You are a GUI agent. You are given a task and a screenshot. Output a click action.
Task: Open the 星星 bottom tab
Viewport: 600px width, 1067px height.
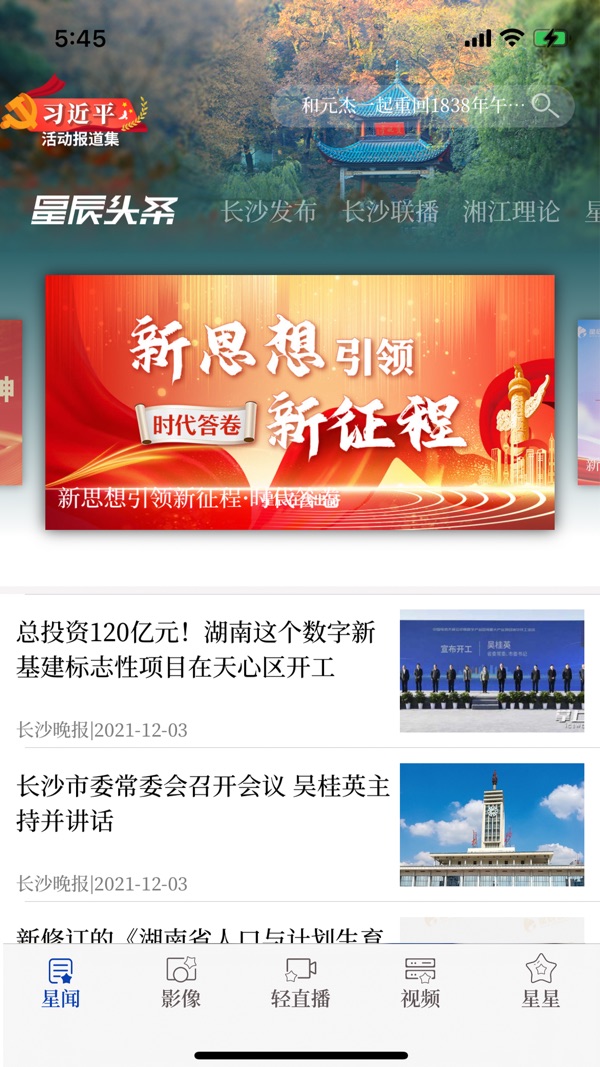click(540, 982)
